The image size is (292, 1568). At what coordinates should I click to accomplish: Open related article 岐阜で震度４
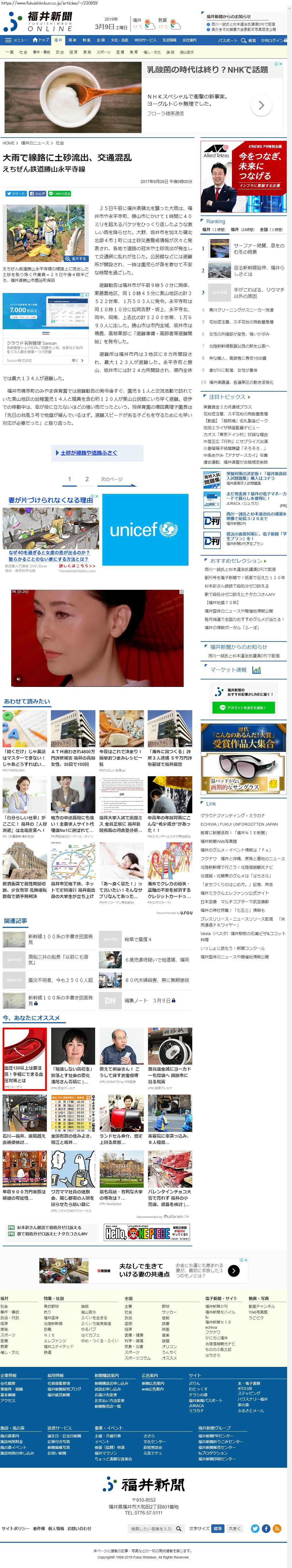pos(138,939)
